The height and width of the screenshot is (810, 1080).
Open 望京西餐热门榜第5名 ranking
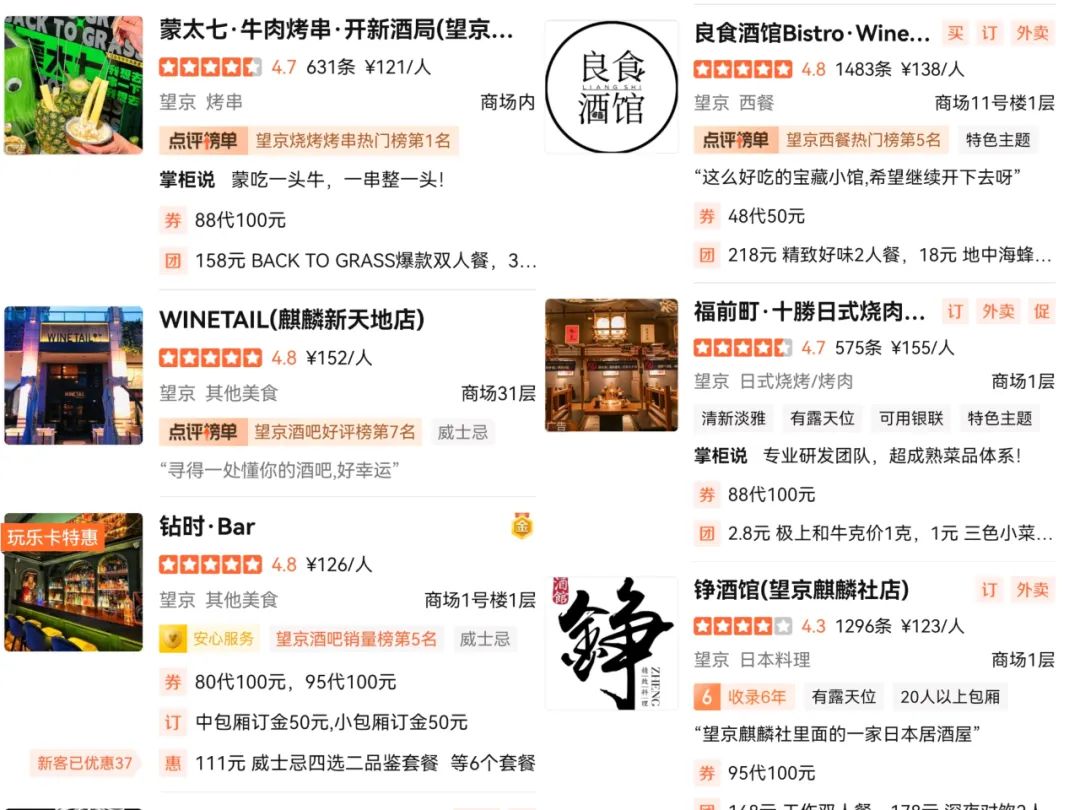point(862,140)
